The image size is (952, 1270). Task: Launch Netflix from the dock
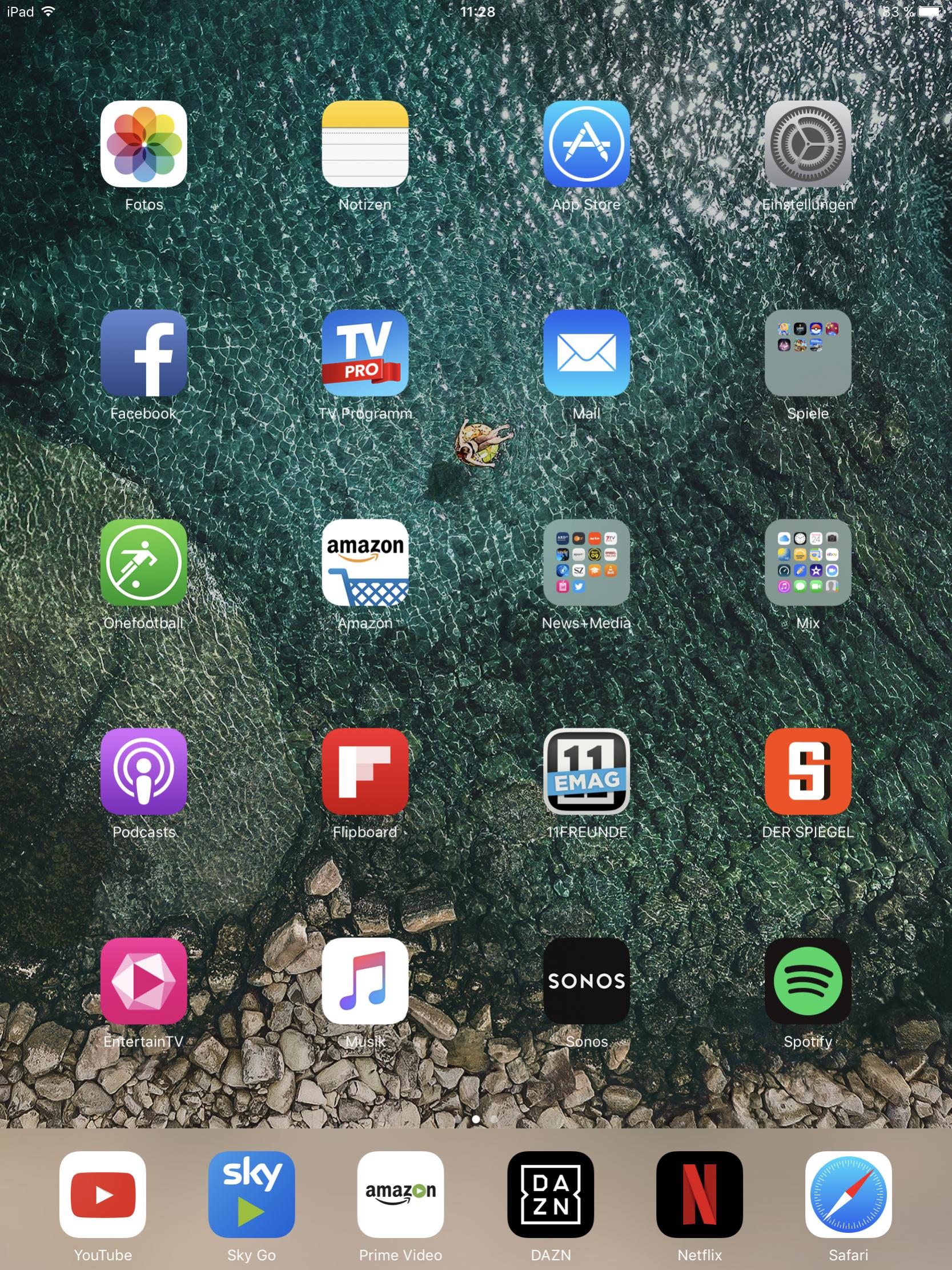click(x=699, y=1194)
